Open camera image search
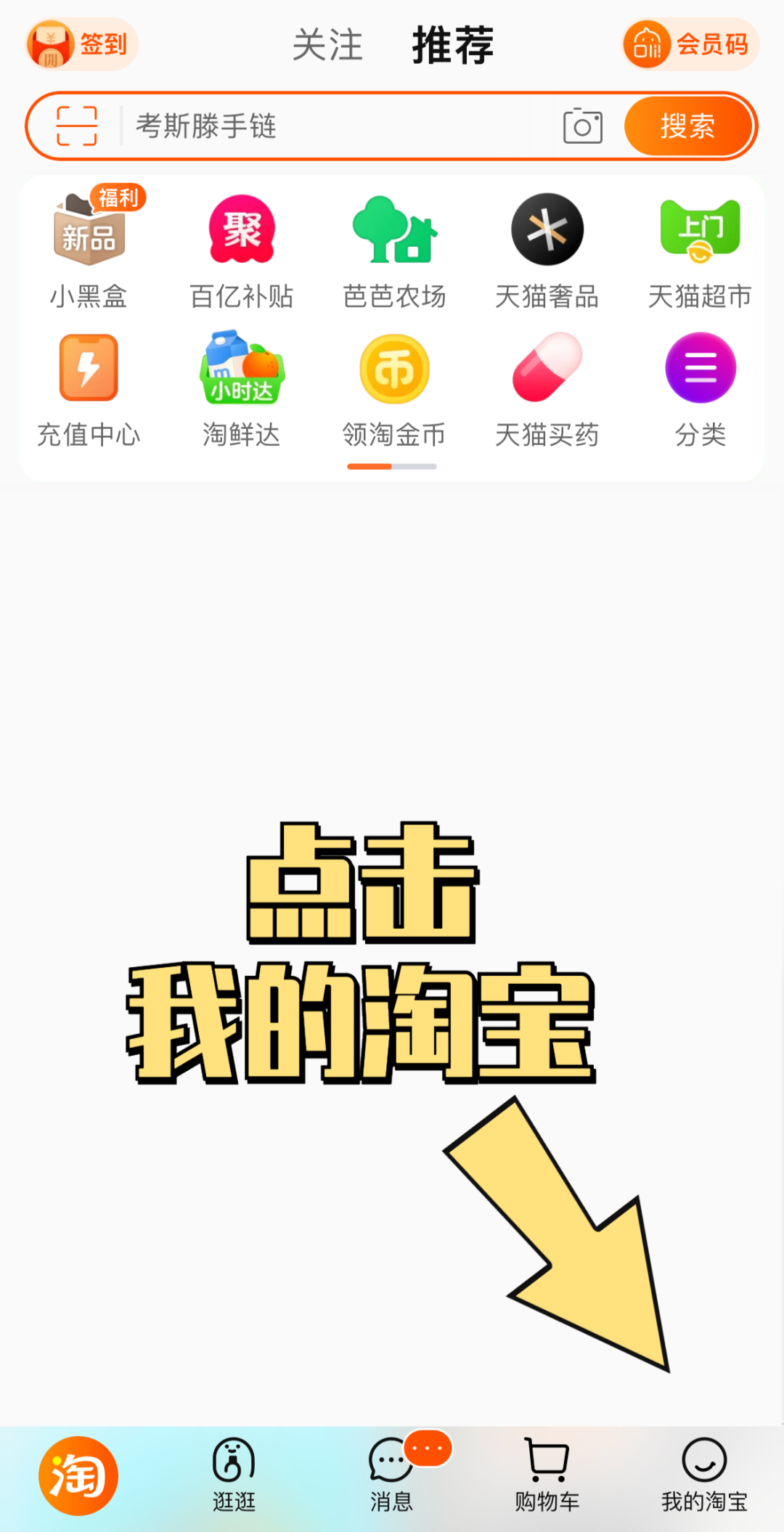This screenshot has width=784, height=1532. 582,126
